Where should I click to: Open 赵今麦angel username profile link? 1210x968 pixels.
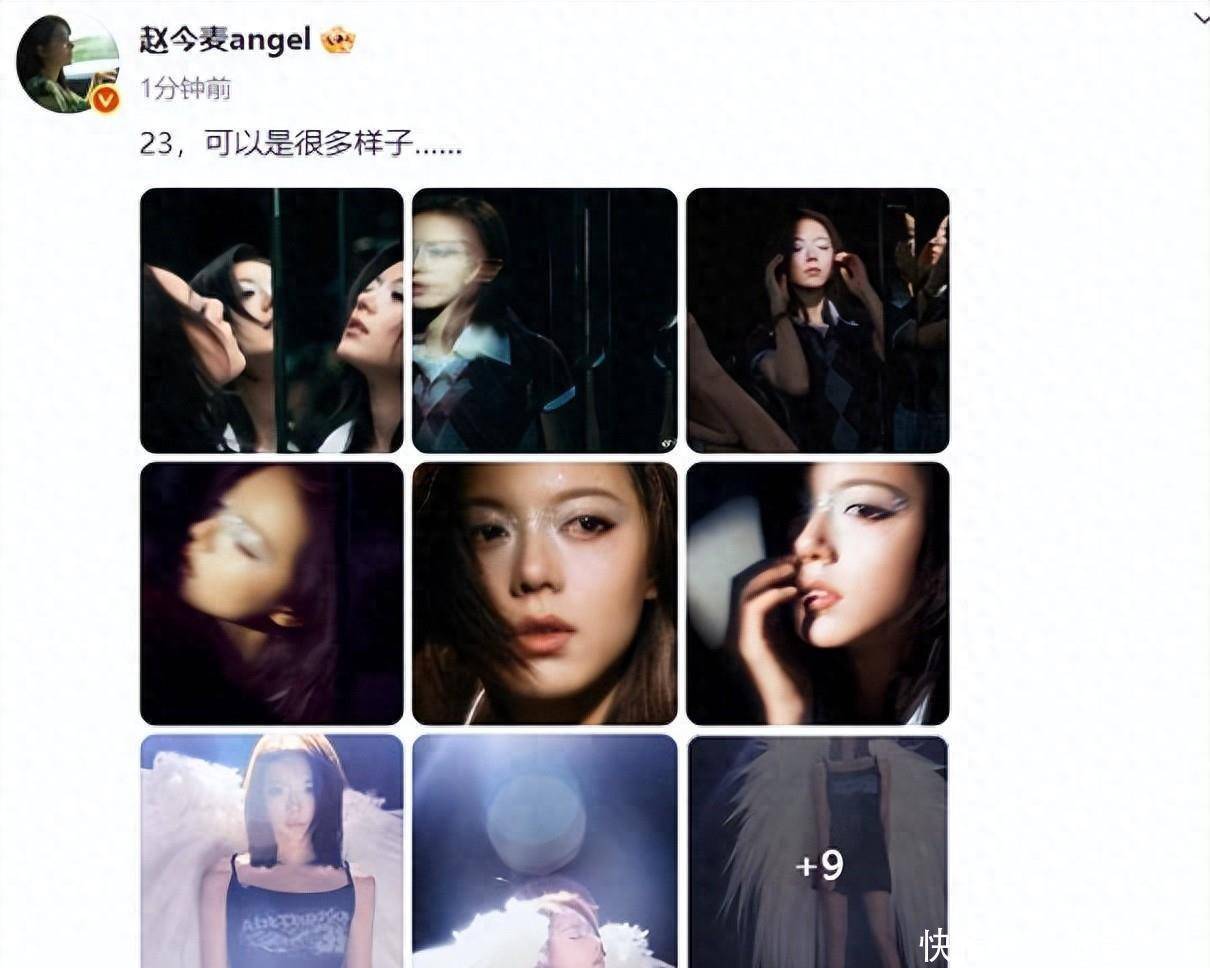tap(225, 40)
